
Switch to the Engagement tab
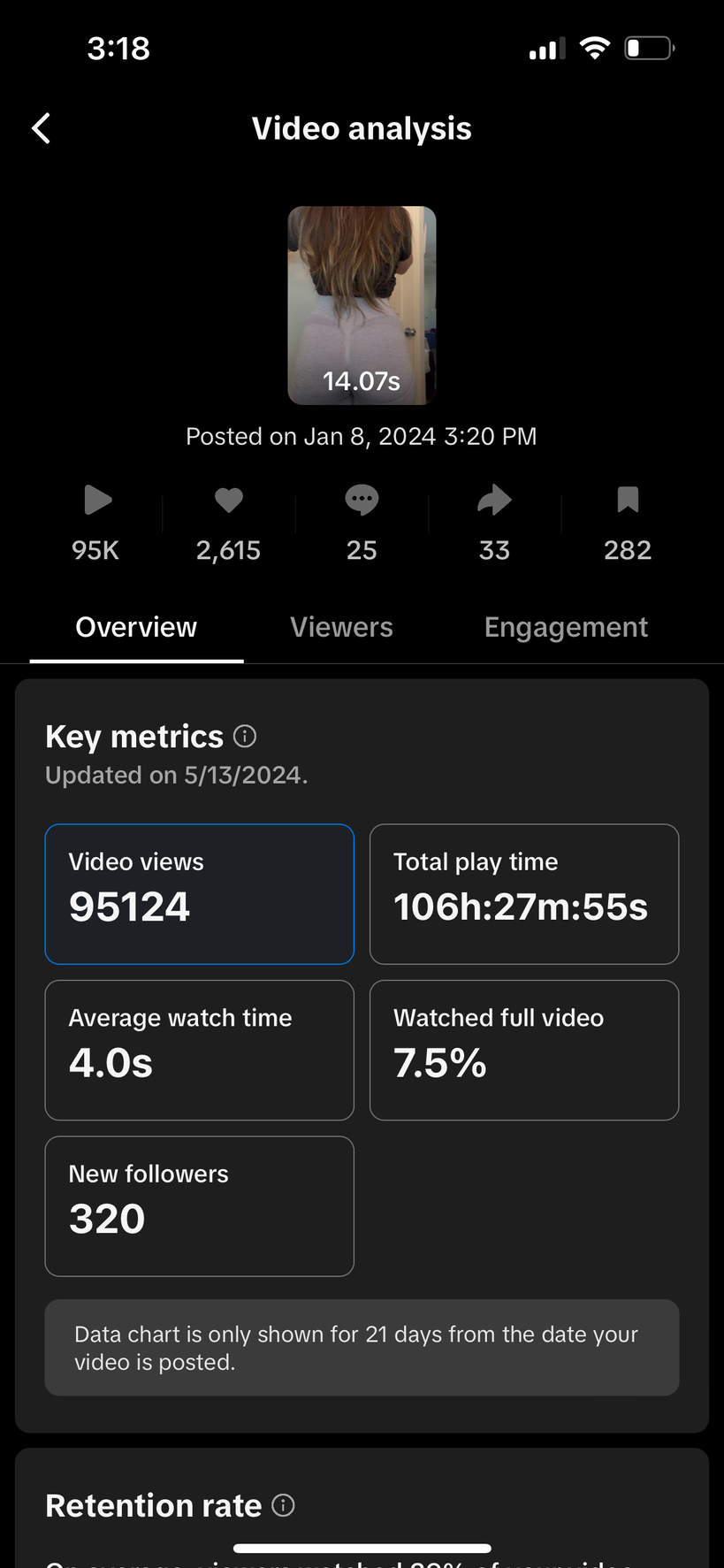[x=566, y=627]
